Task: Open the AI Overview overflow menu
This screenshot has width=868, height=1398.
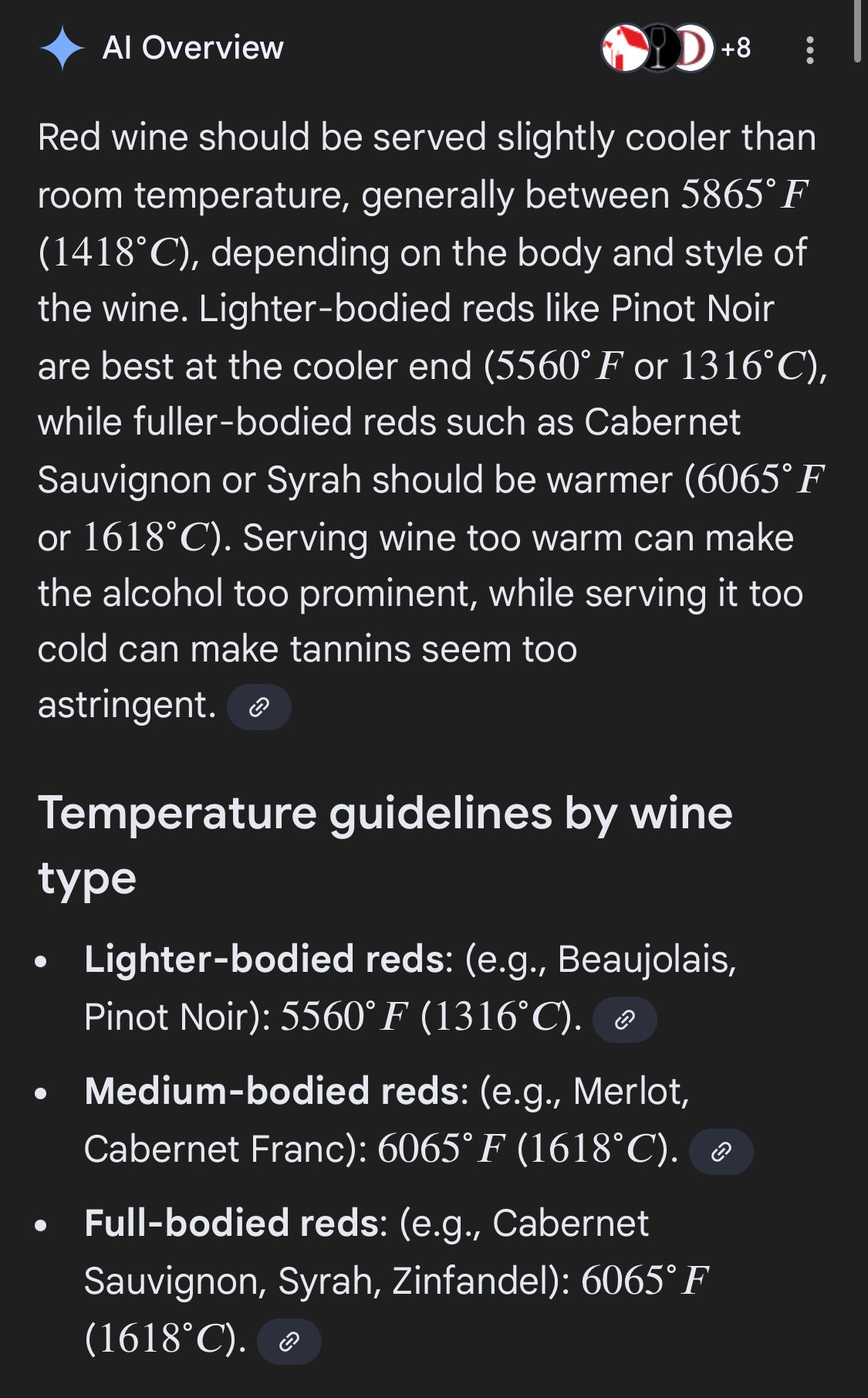Action: tap(809, 49)
